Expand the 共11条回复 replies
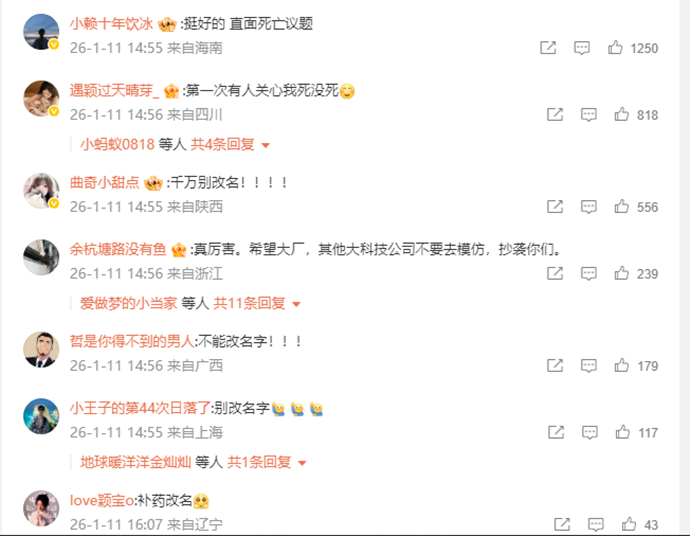690x536 pixels. [x=252, y=303]
